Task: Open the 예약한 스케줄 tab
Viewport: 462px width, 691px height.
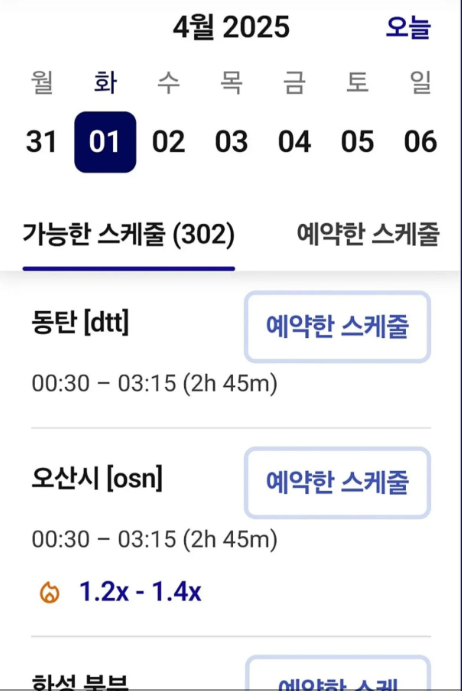Action: pos(368,234)
